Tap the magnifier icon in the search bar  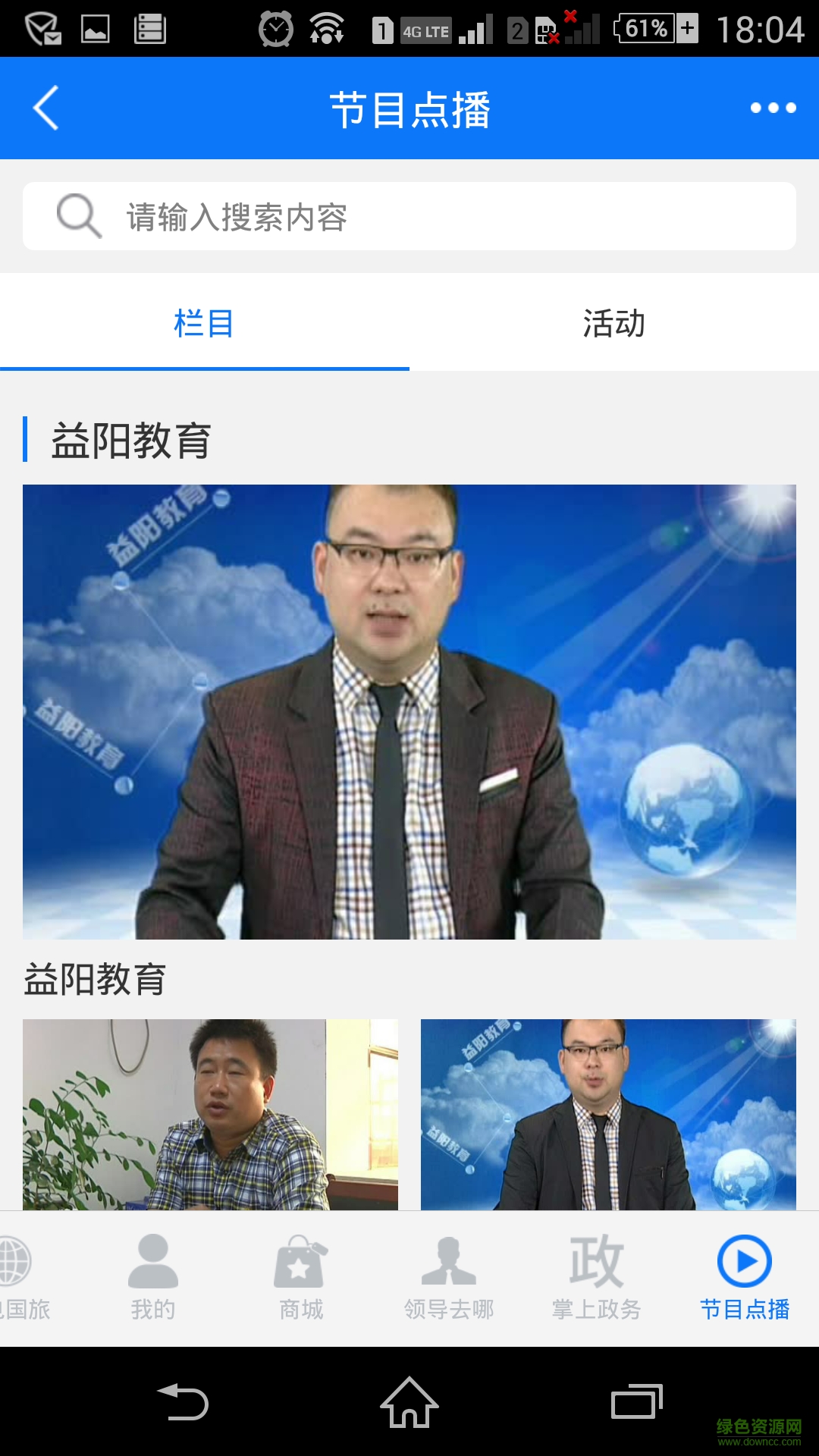[x=78, y=215]
